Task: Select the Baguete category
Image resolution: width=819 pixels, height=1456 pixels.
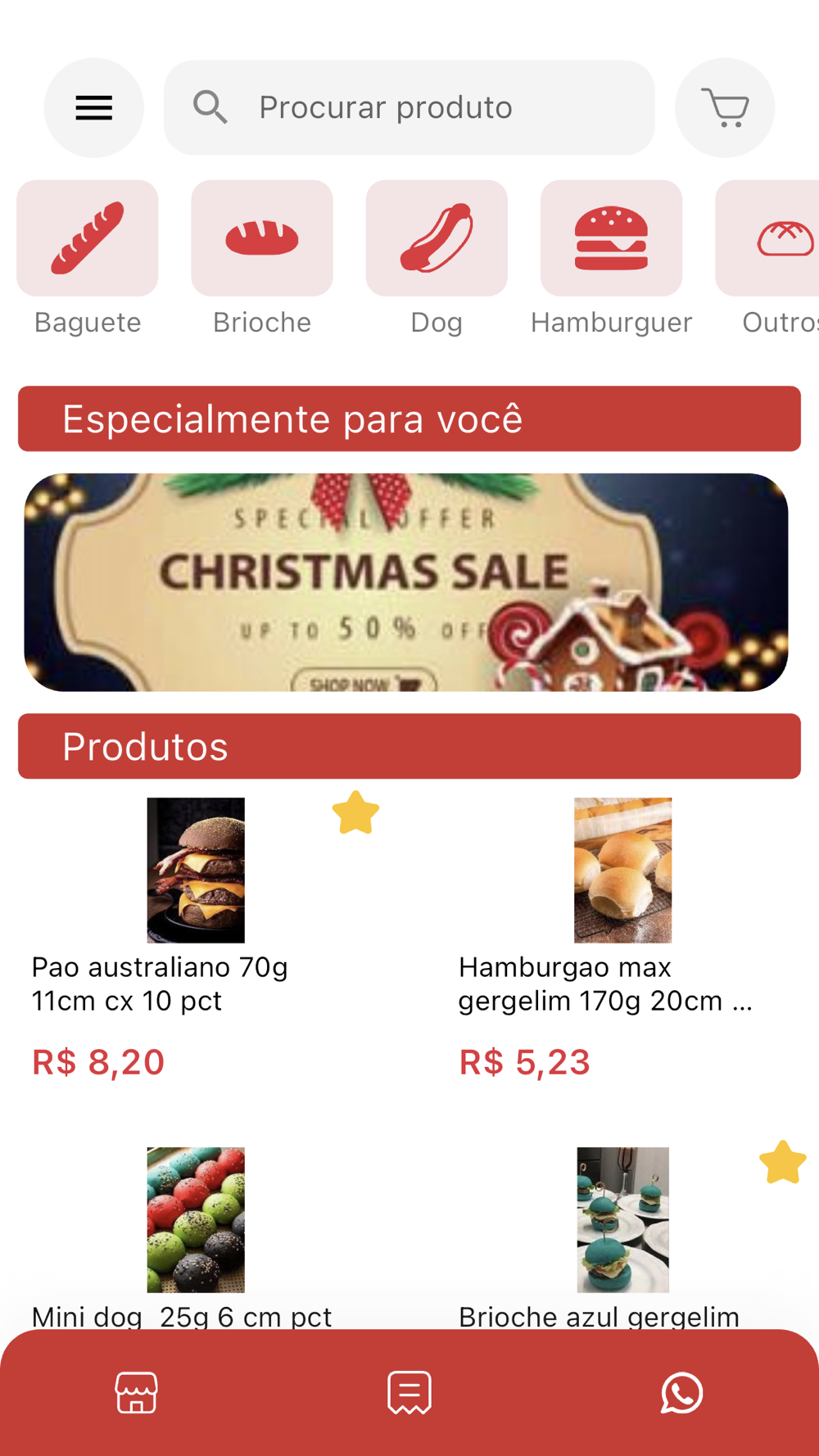Action: 88,238
